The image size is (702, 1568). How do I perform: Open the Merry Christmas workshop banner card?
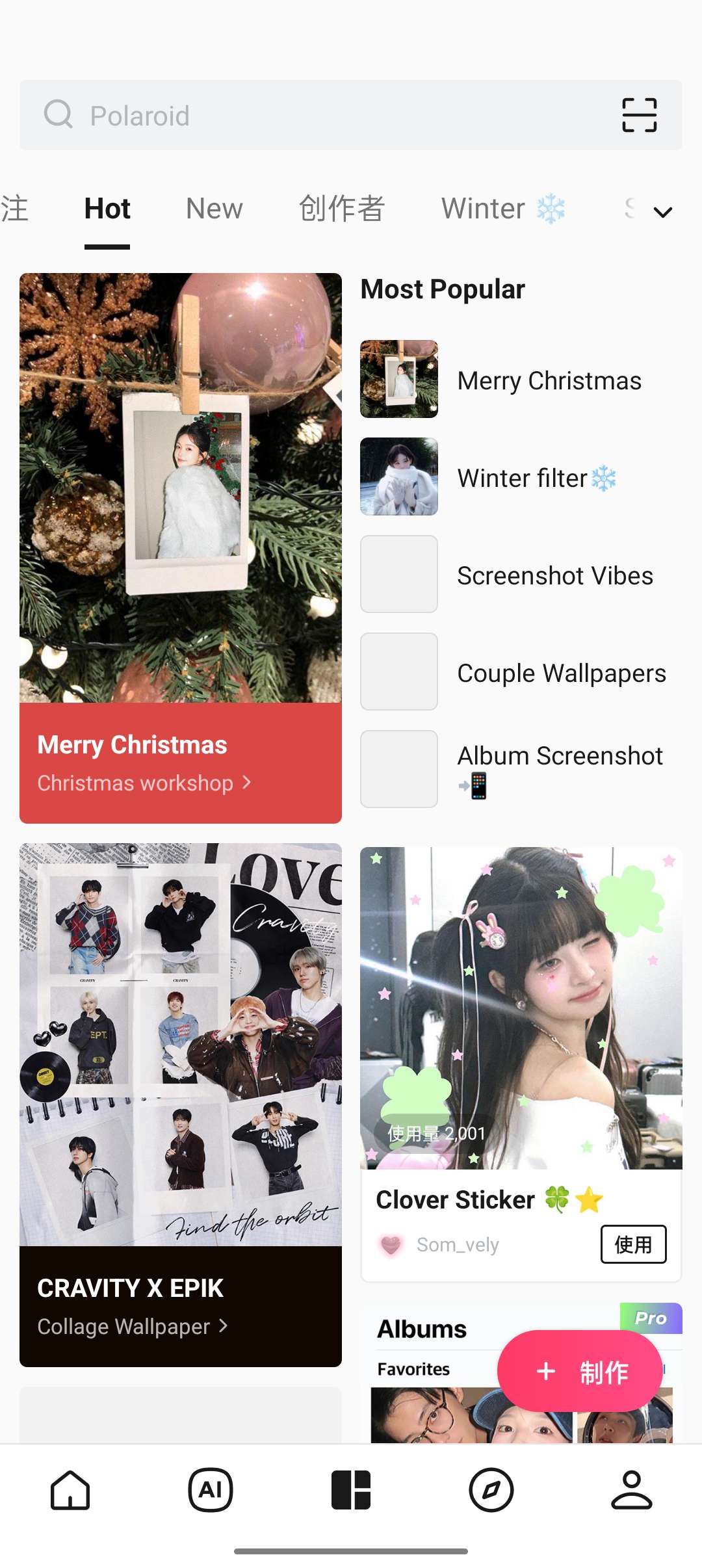tap(181, 547)
